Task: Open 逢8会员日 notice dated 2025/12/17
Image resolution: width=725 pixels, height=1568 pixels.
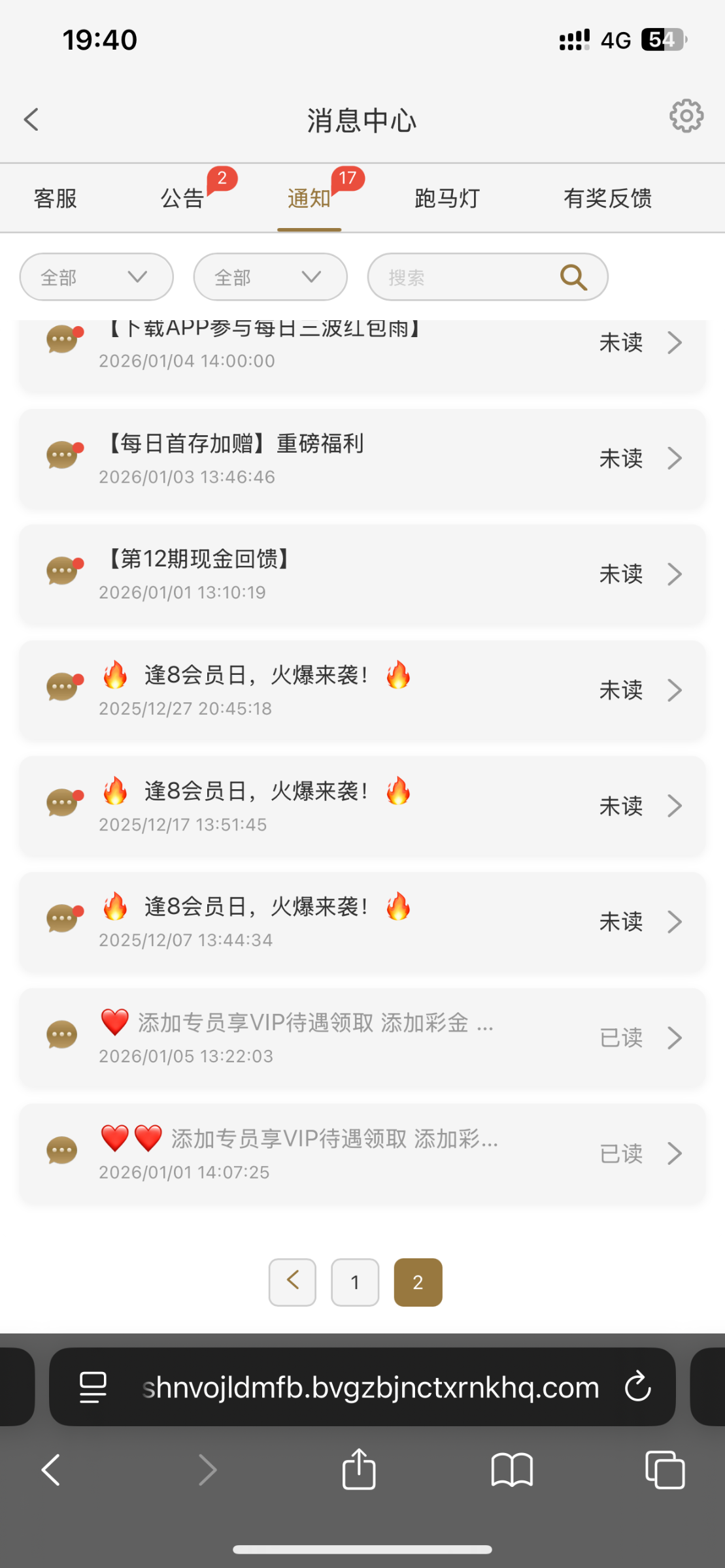Action: pos(362,806)
